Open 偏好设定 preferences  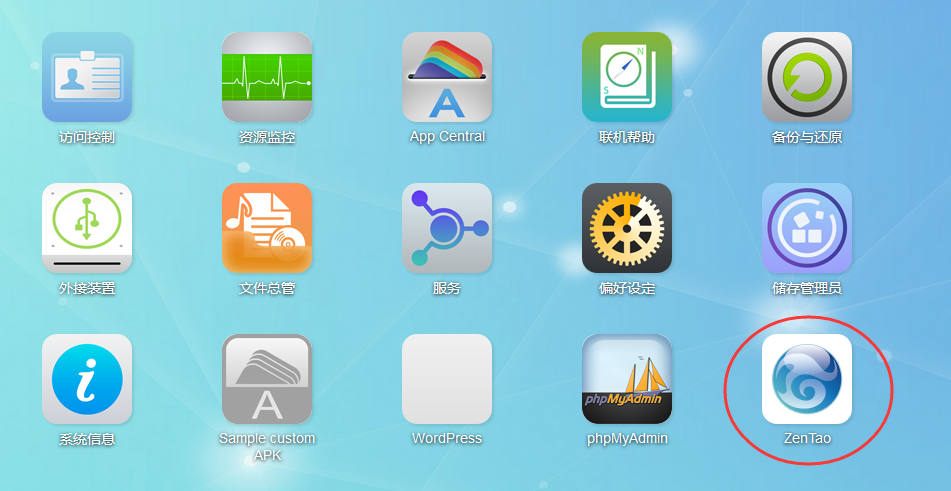tap(627, 228)
